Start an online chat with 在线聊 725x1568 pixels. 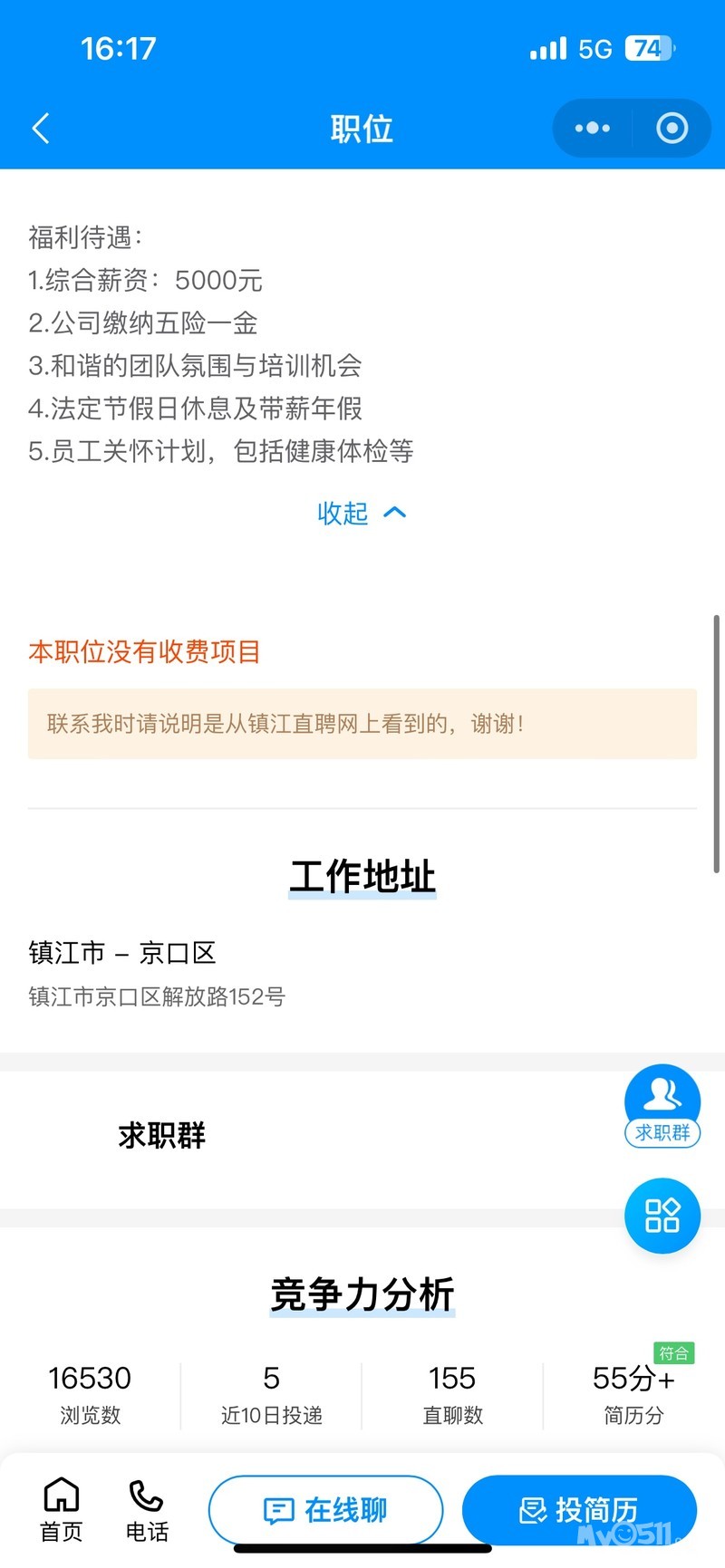(325, 1510)
